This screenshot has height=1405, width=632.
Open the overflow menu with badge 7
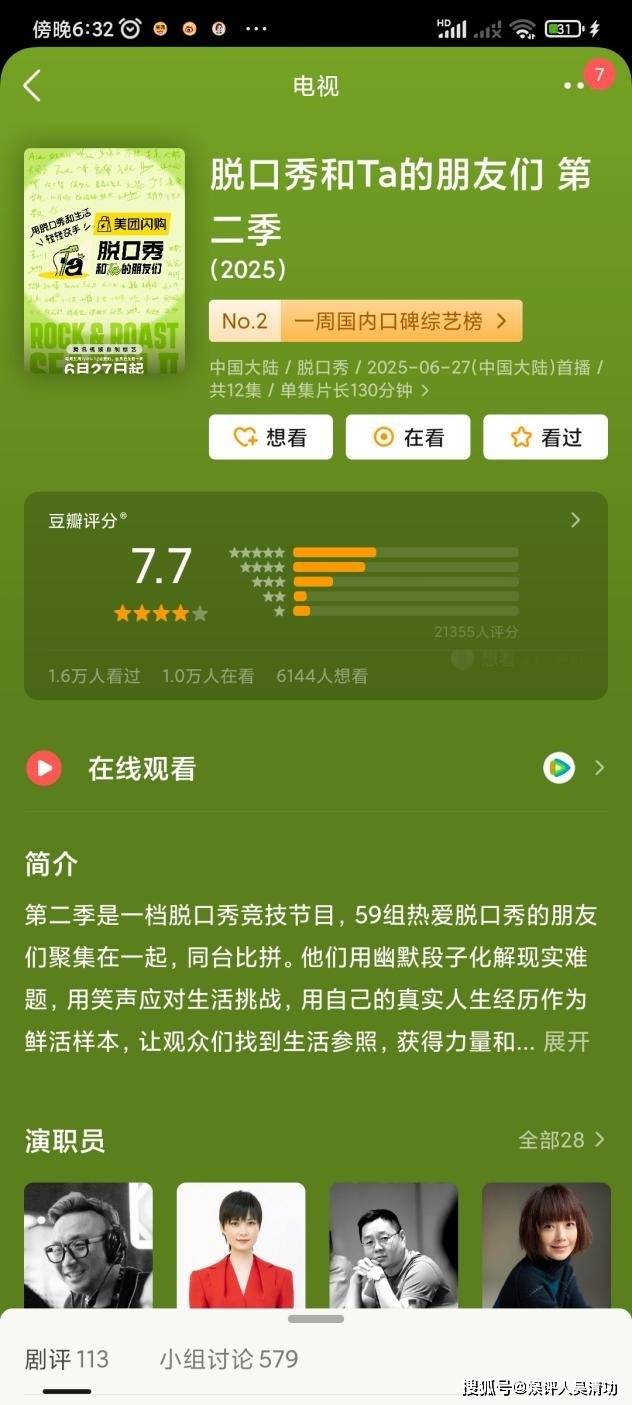click(575, 86)
